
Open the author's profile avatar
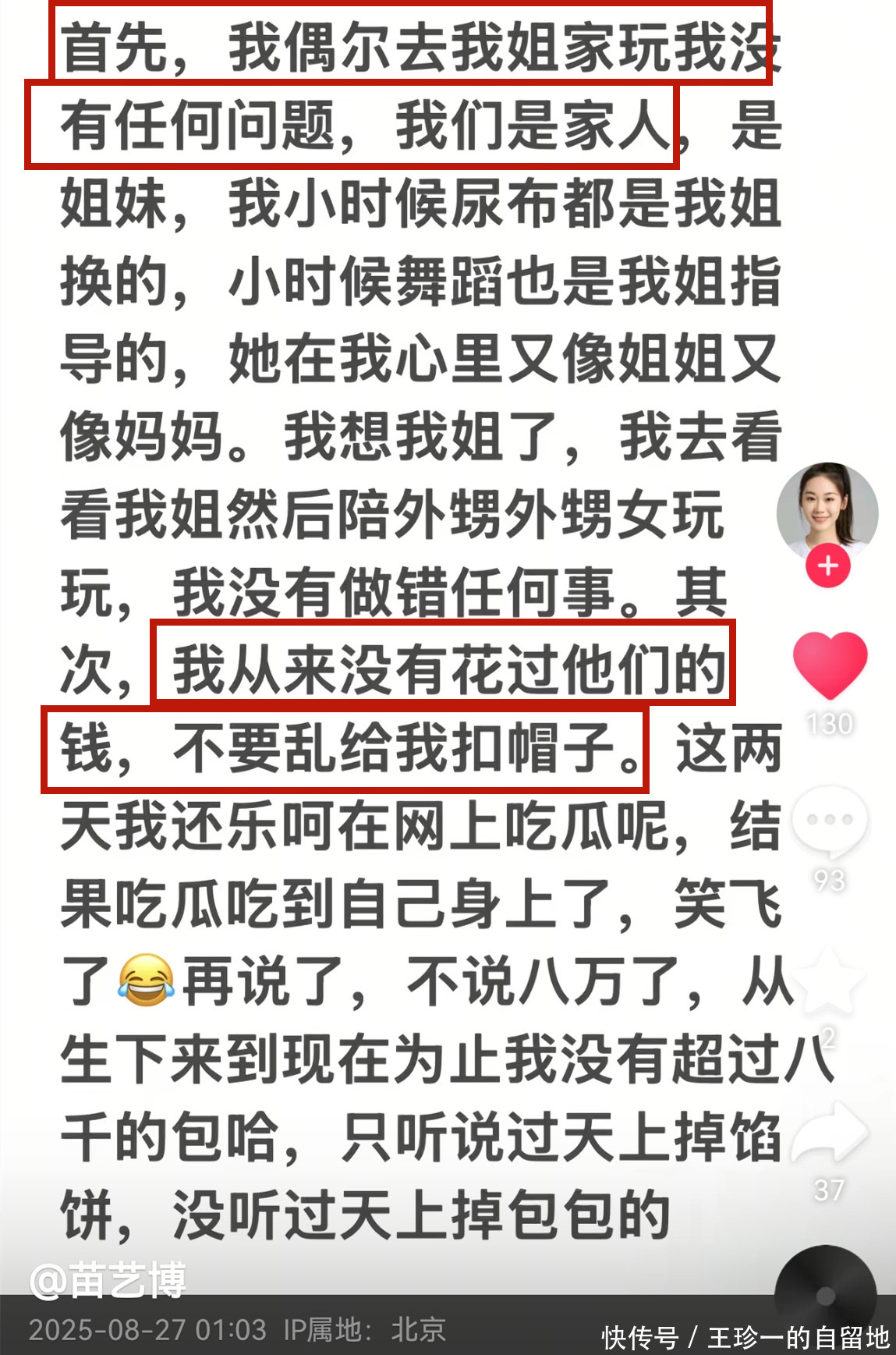tap(827, 511)
